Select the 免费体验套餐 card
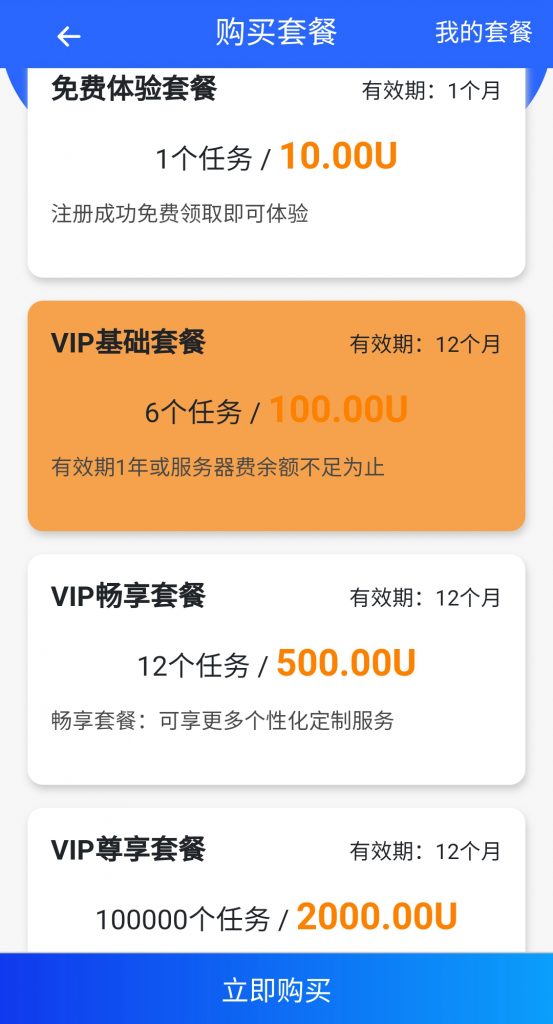553x1024 pixels. (276, 172)
